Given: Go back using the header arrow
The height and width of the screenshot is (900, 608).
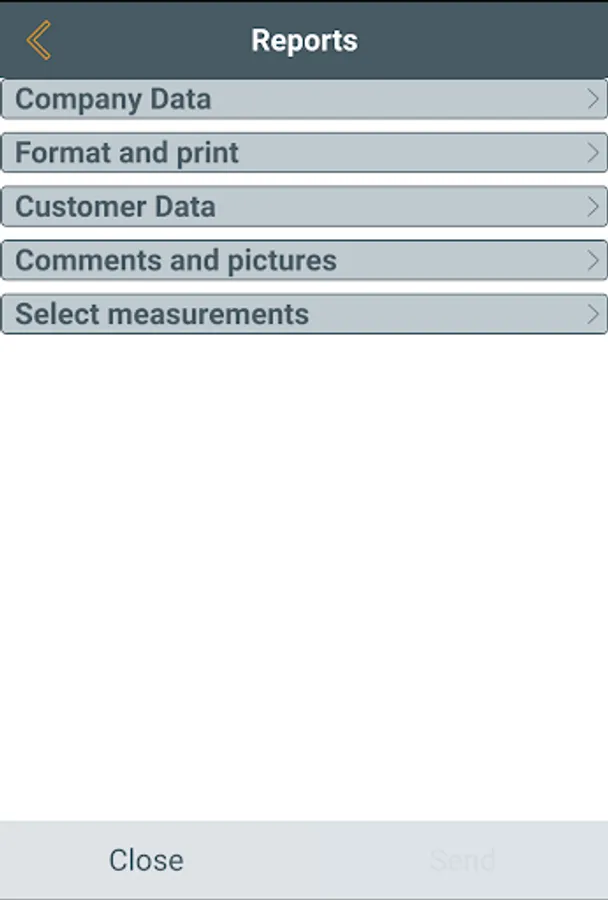Looking at the screenshot, I should click(38, 40).
